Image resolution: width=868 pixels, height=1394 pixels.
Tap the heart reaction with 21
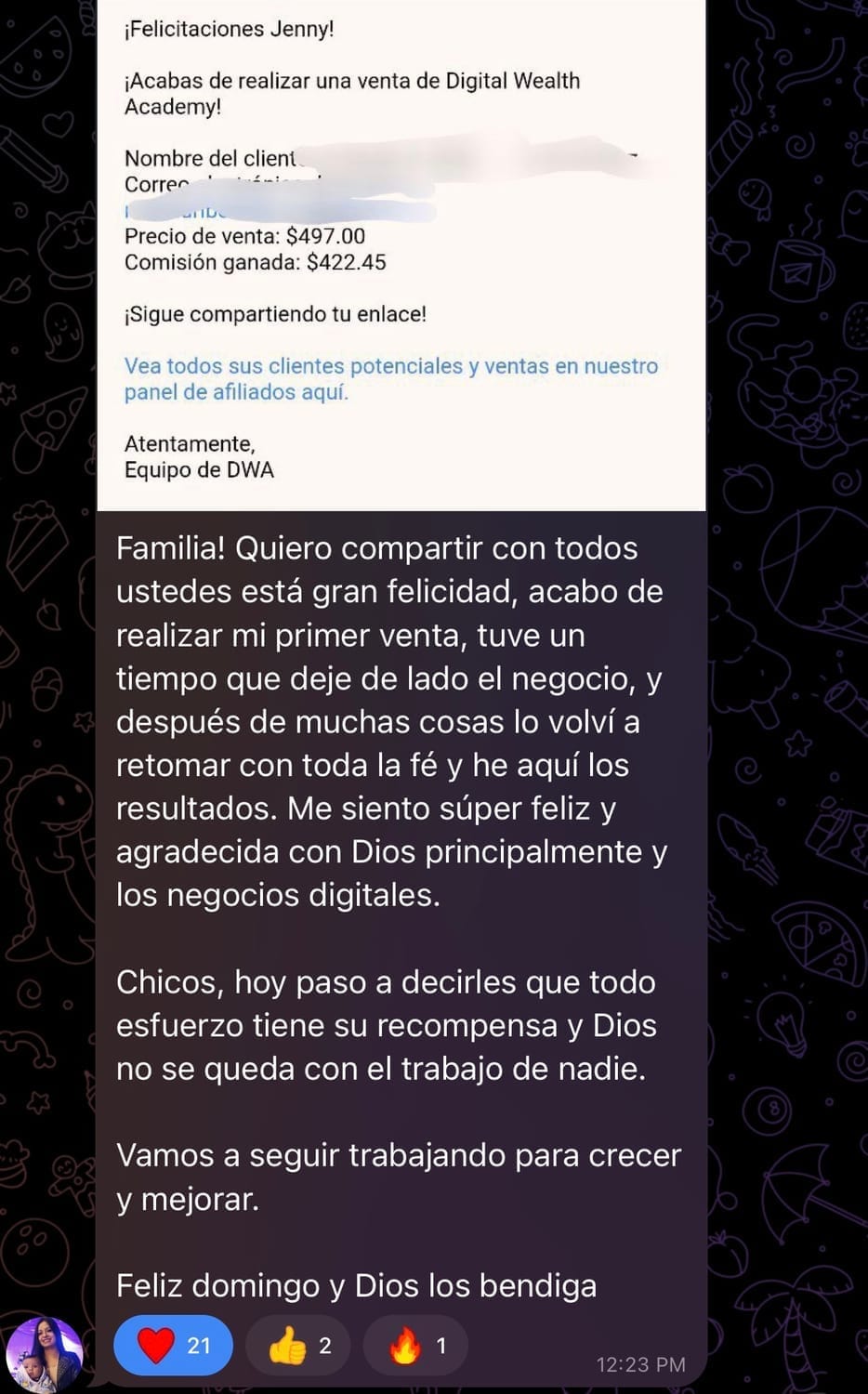coord(173,1345)
